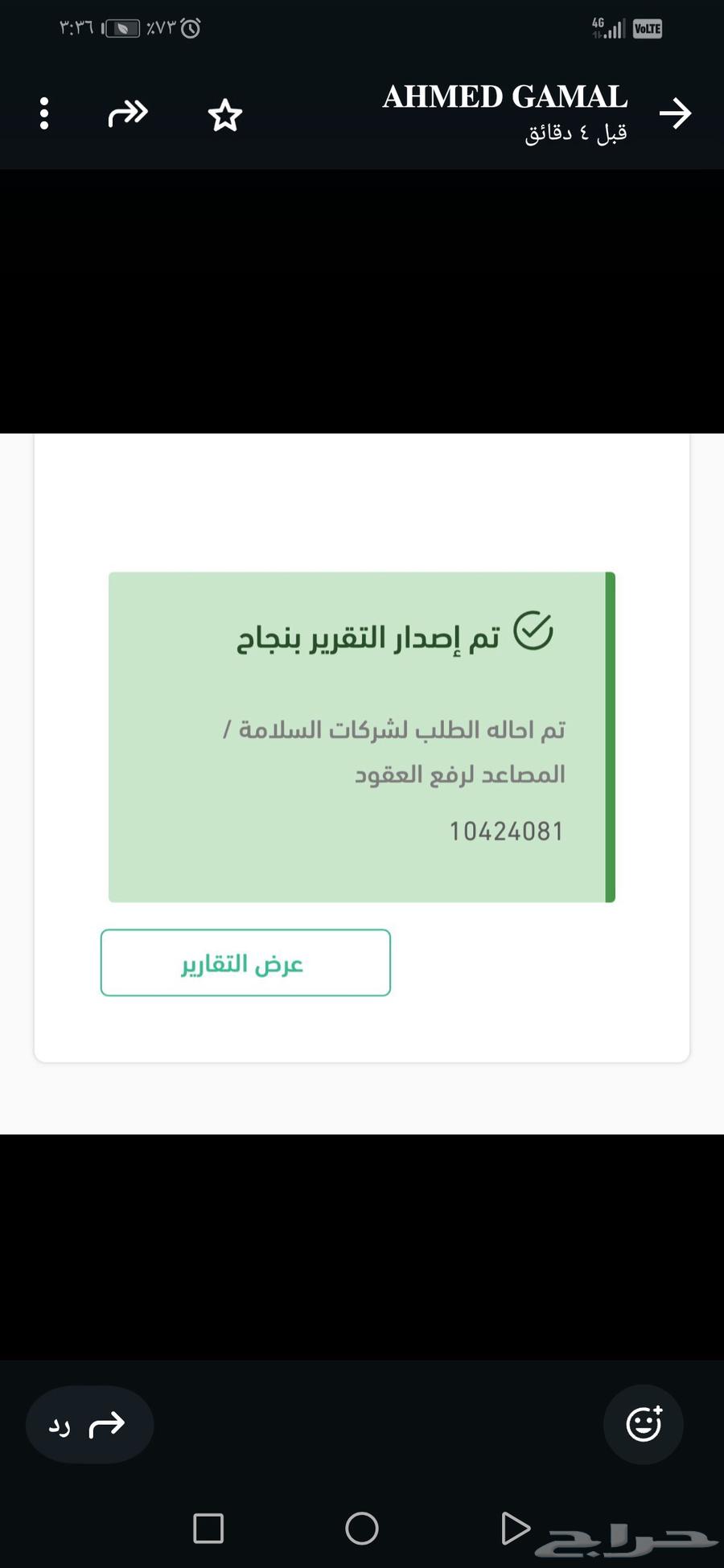Image resolution: width=724 pixels, height=1568 pixels.
Task: Add an emoji reaction
Action: (644, 1424)
